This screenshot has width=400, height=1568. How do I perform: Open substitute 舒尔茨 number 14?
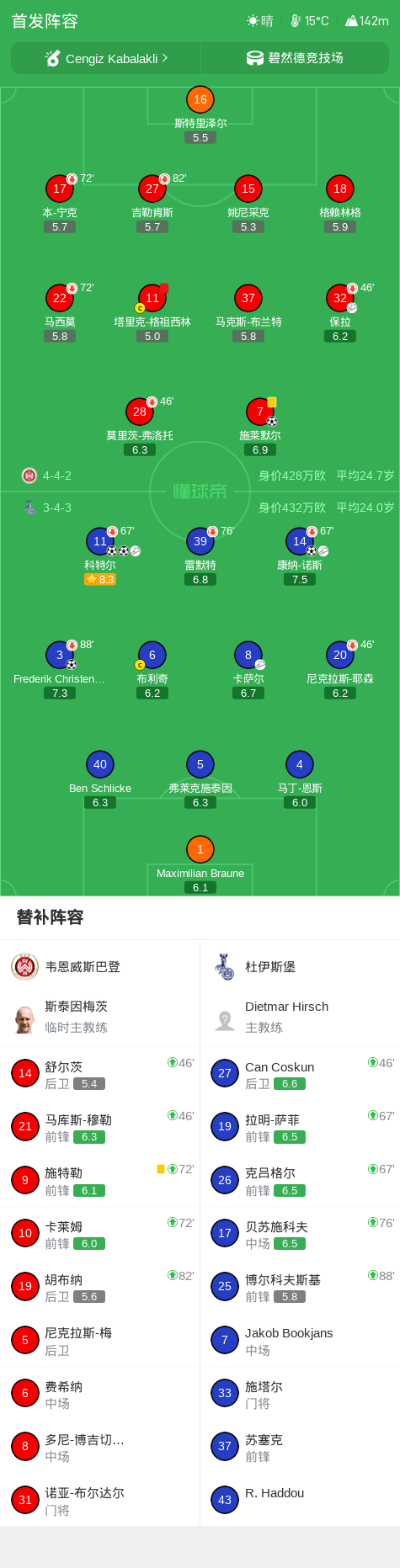pyautogui.click(x=99, y=1073)
